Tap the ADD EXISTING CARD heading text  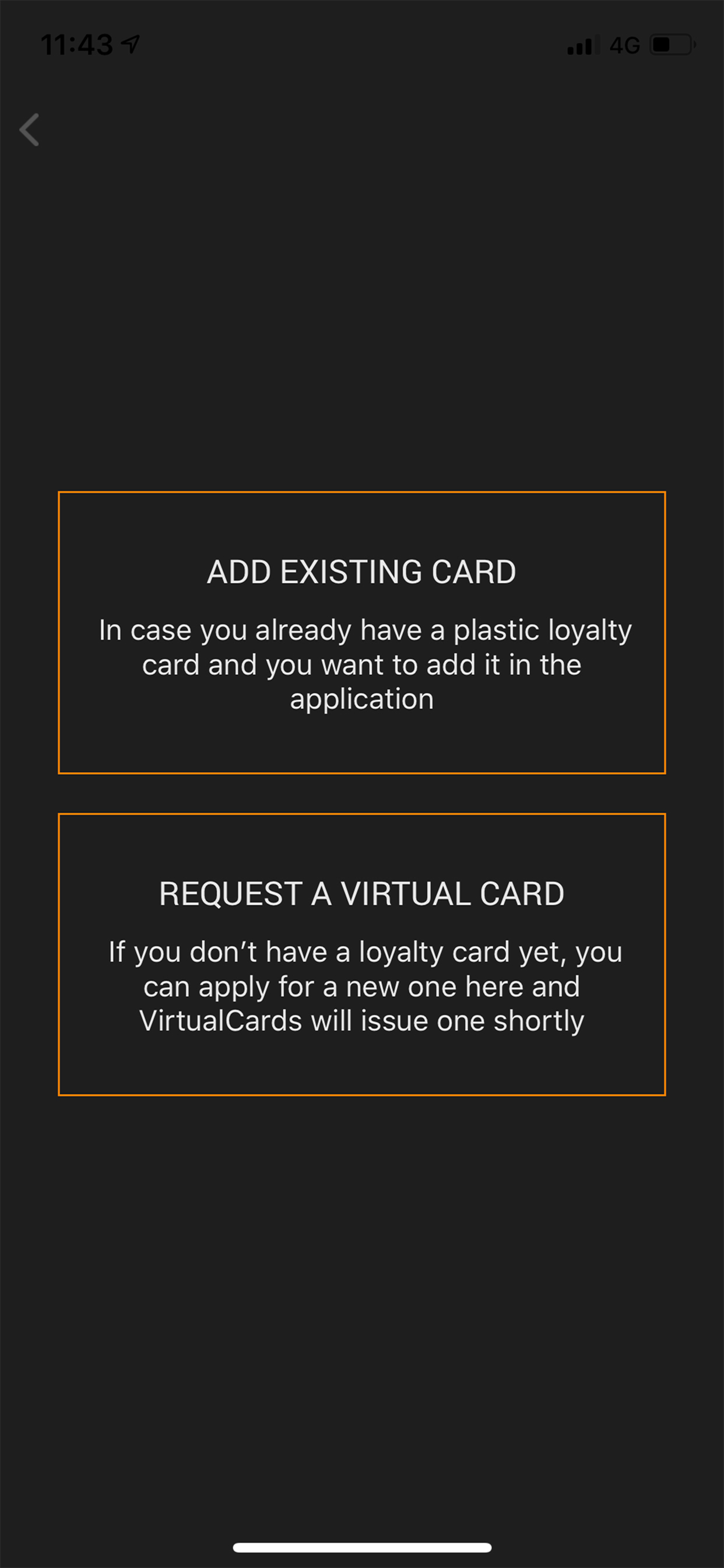pyautogui.click(x=362, y=571)
